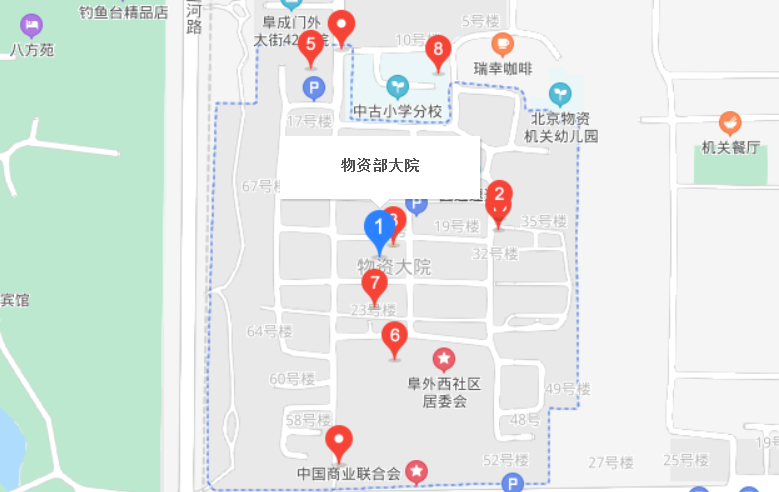Tap red map marker number 2

pos(499,195)
